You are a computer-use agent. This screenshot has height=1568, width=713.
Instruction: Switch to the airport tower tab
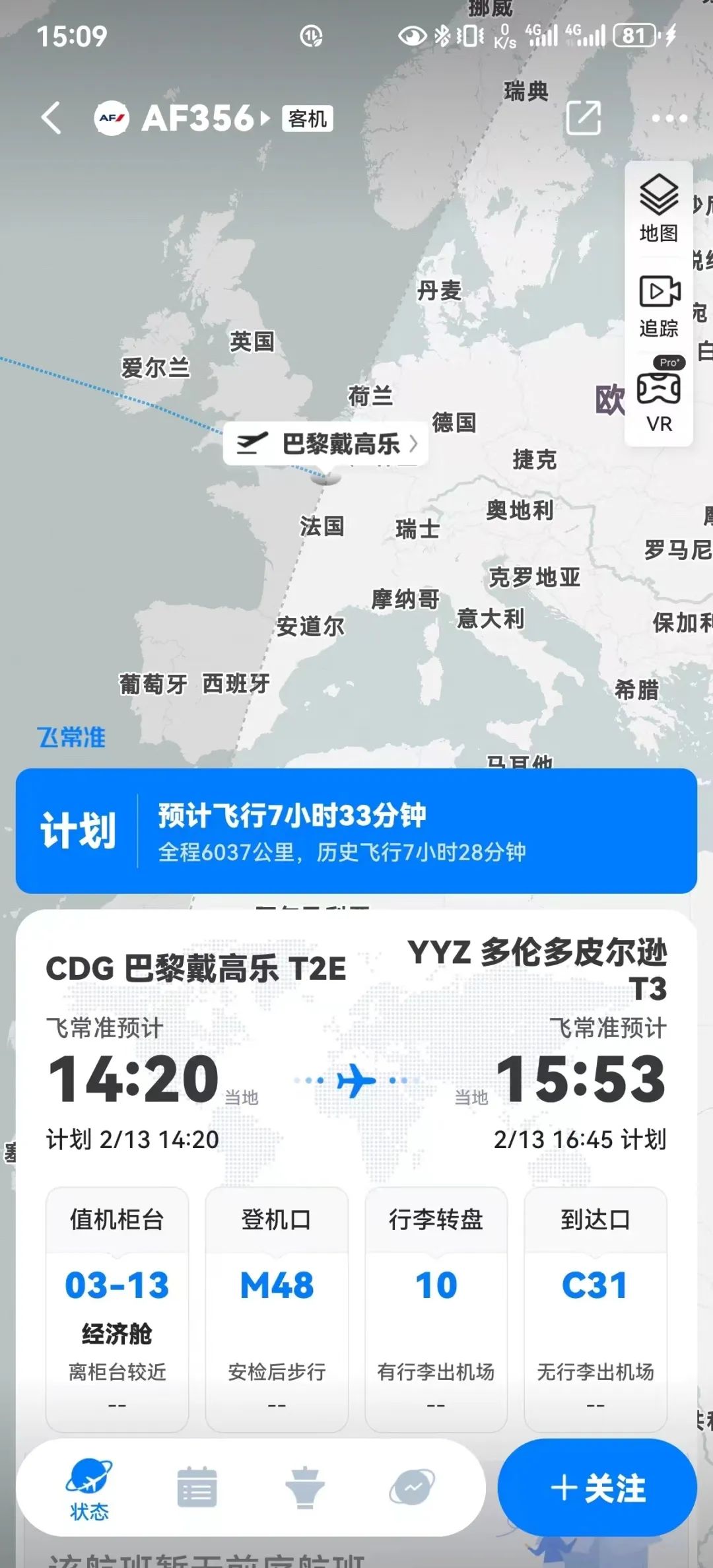[304, 1488]
